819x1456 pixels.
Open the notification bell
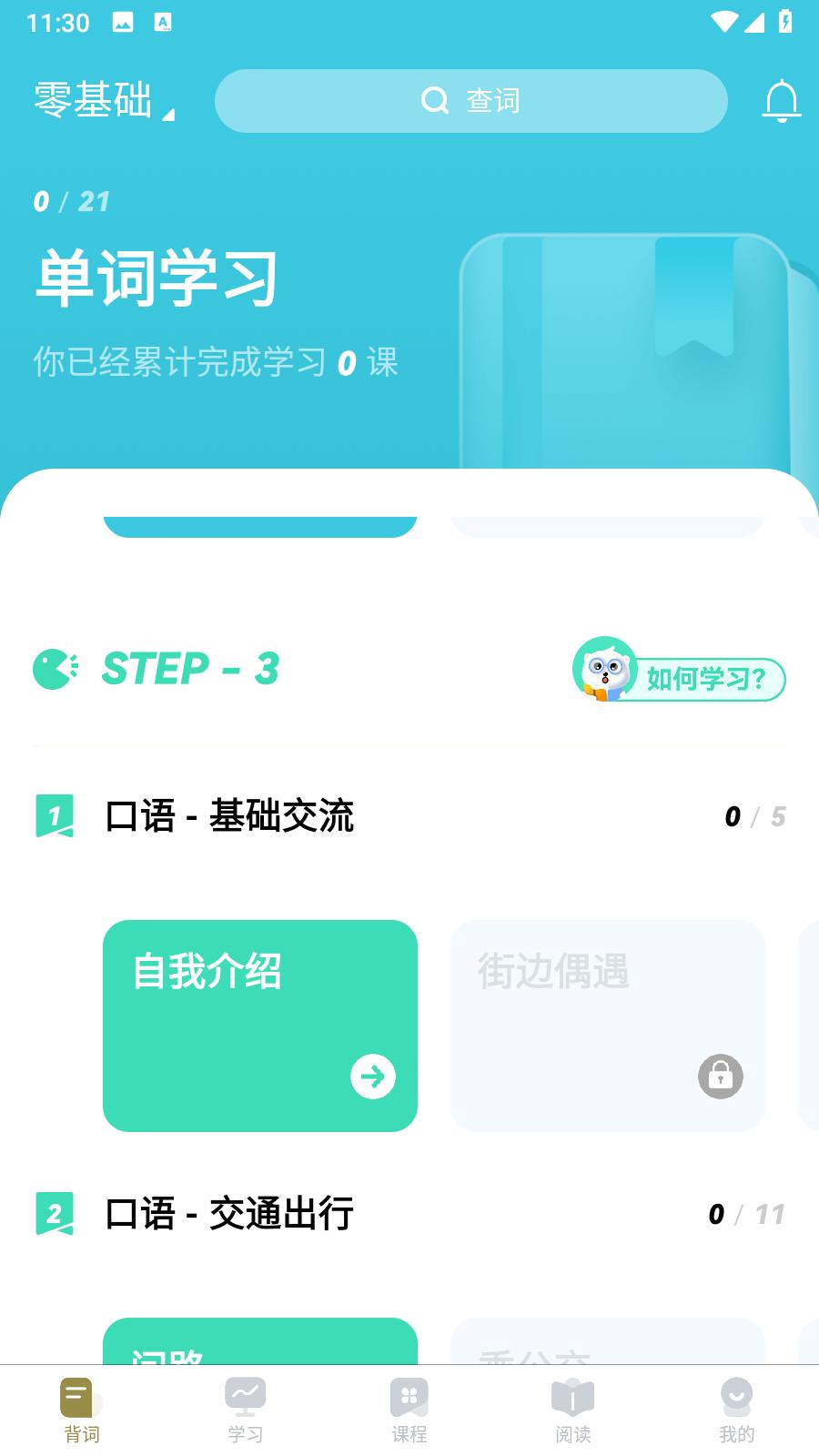coord(781,101)
